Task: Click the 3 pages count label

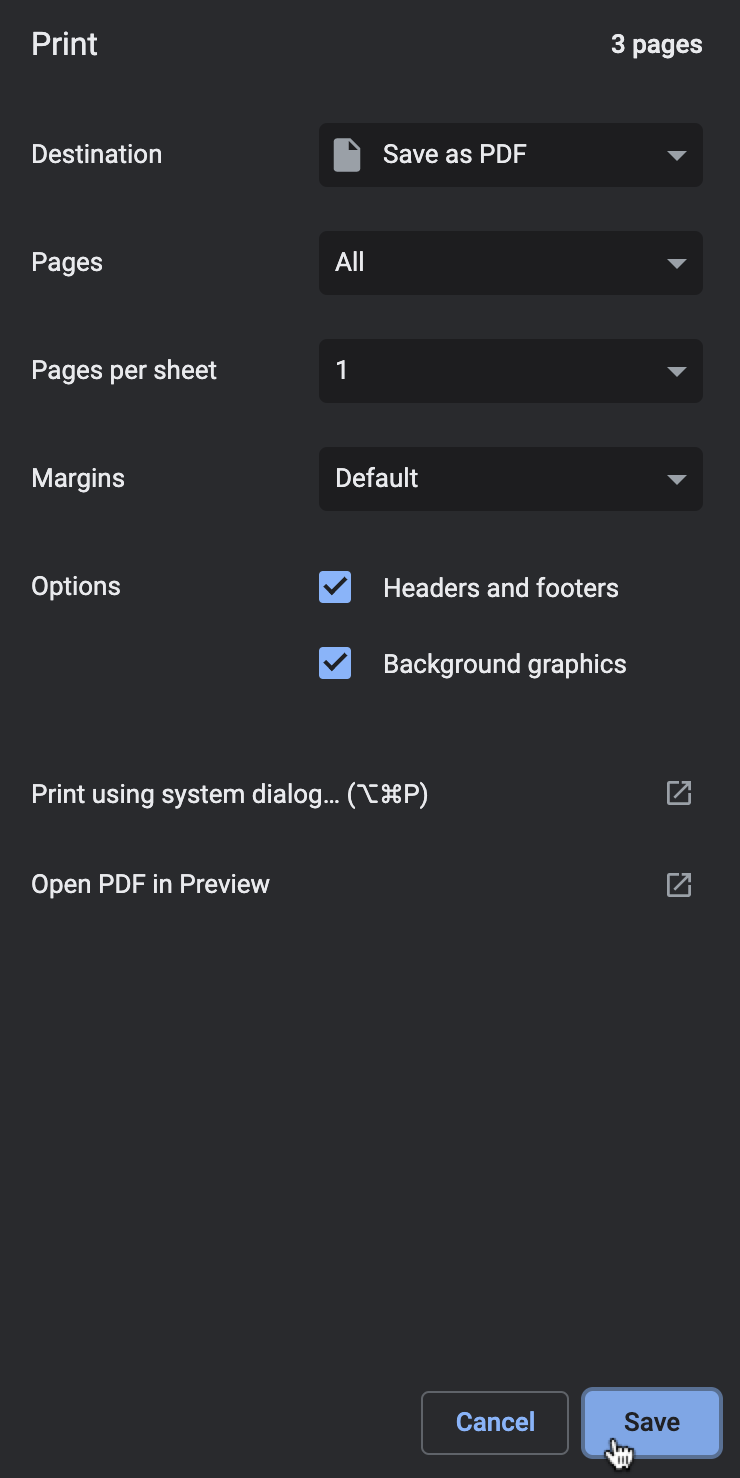Action: [657, 44]
